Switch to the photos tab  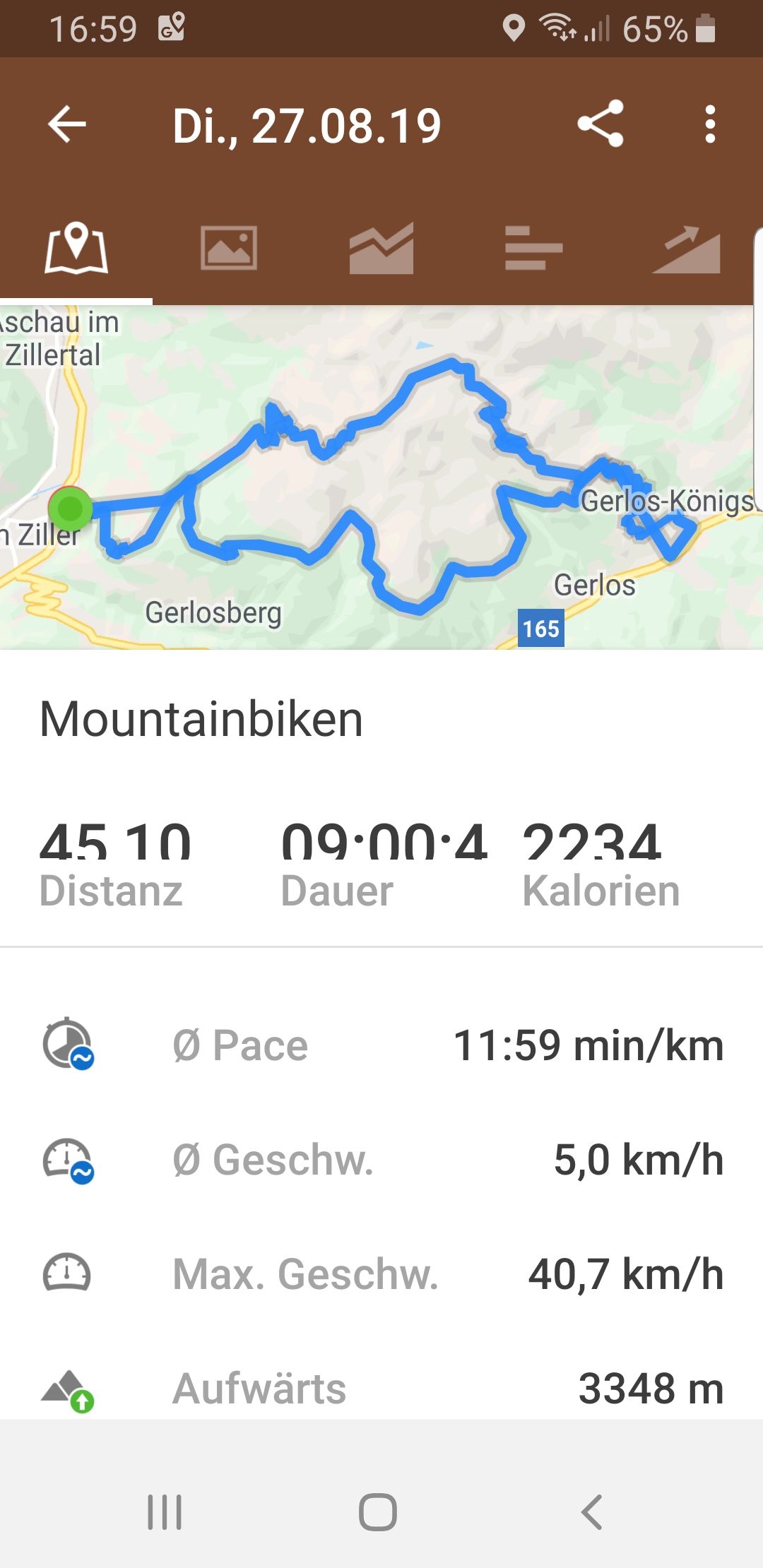(229, 249)
